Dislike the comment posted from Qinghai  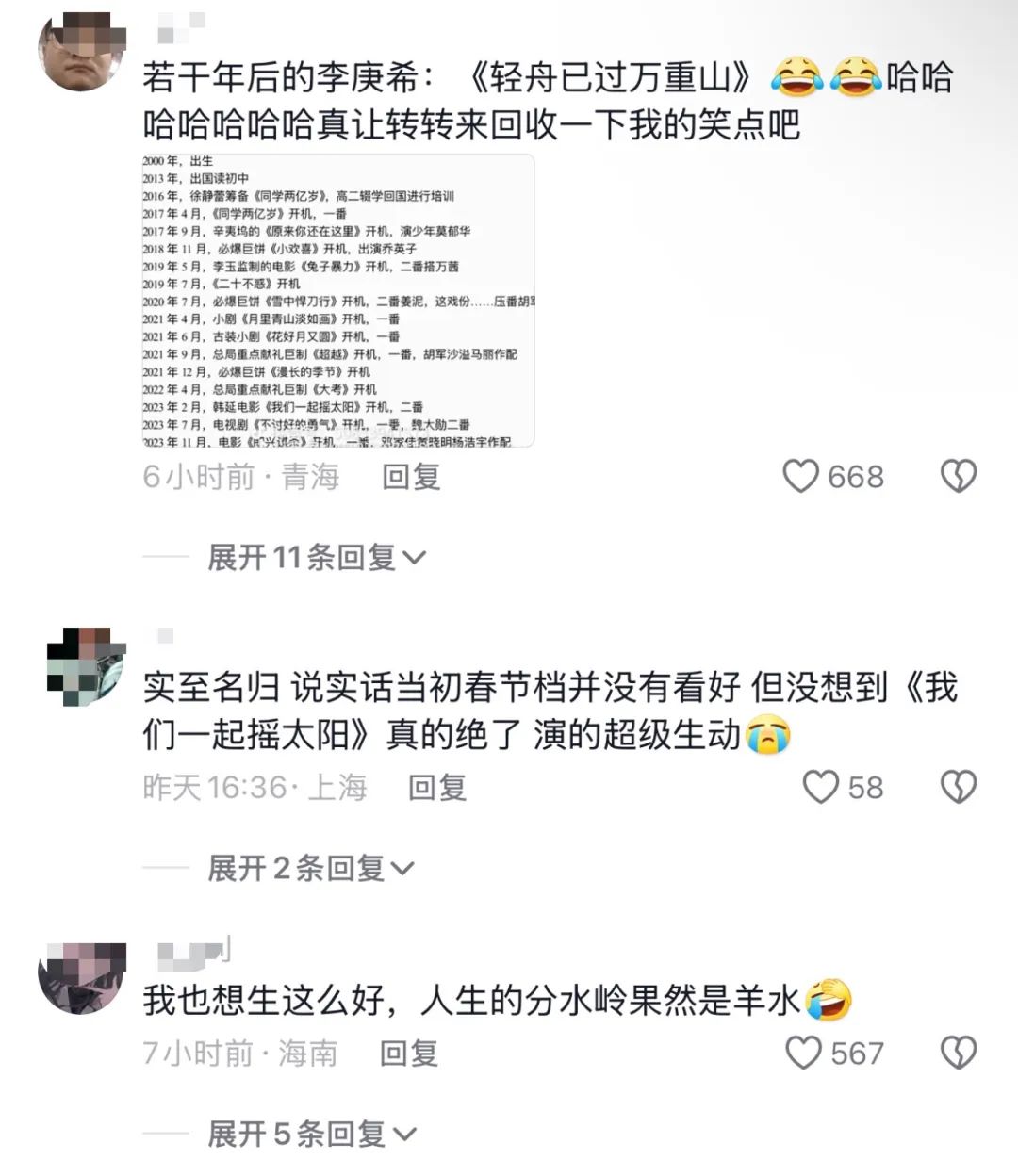(959, 477)
